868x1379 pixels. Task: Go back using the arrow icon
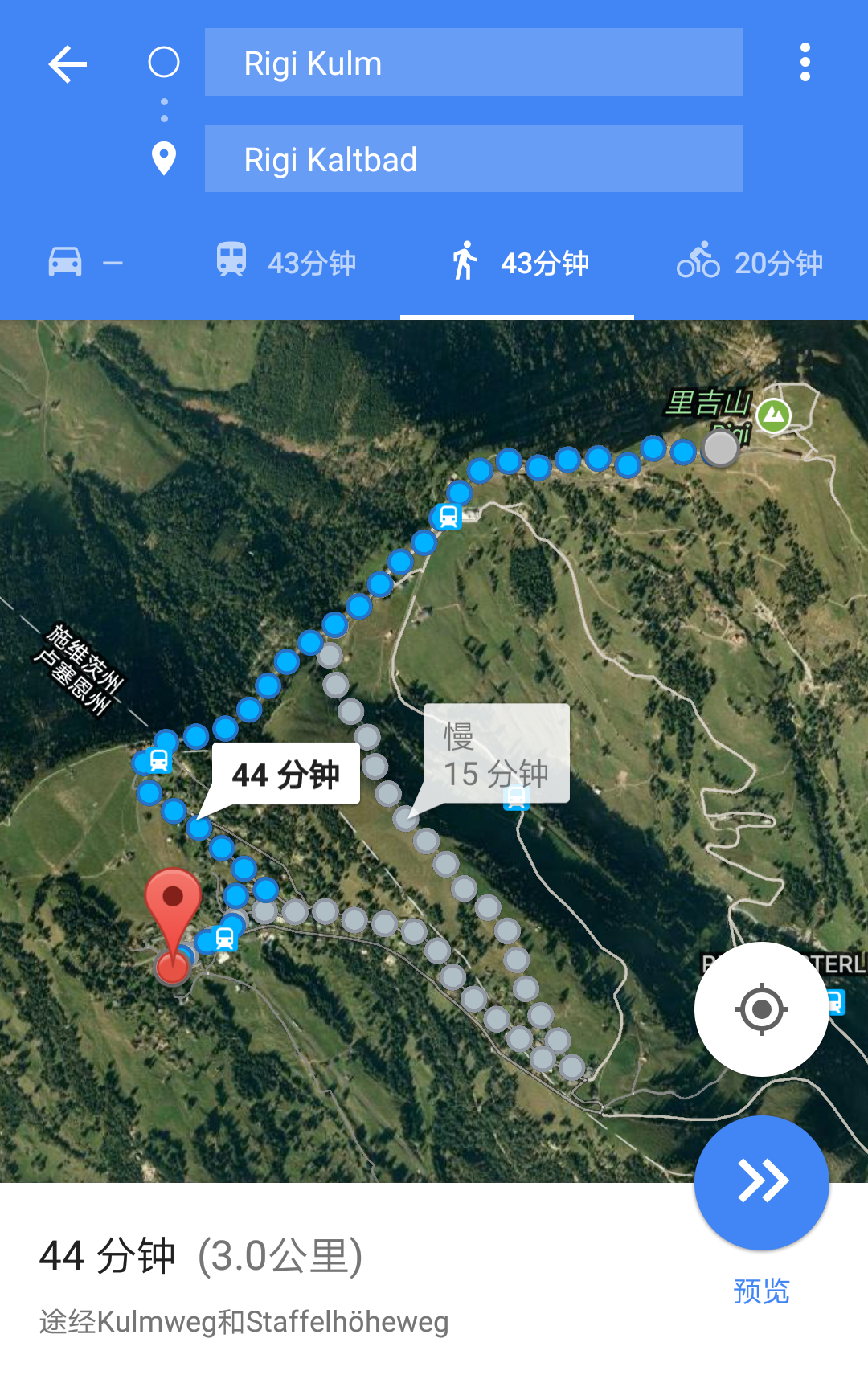[x=68, y=64]
